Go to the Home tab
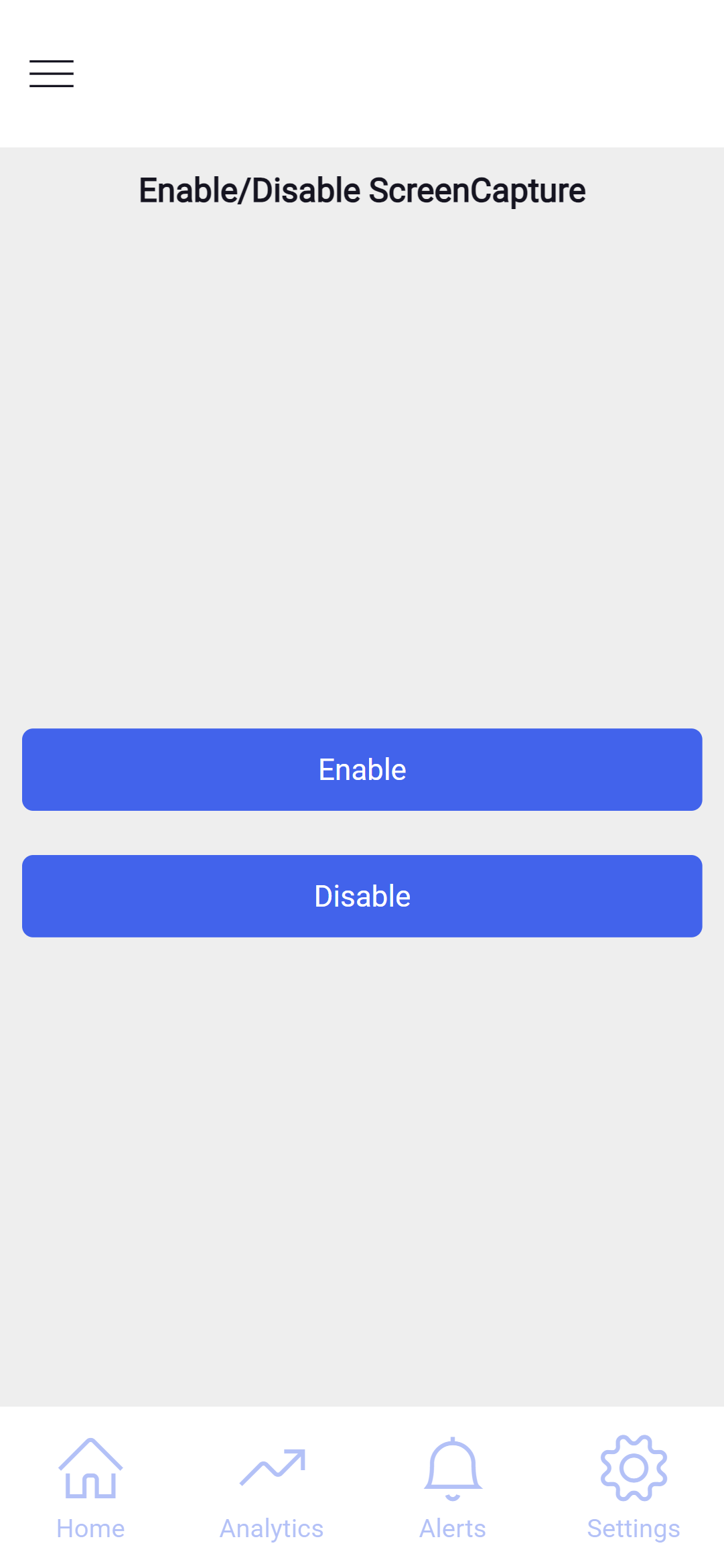The image size is (724, 1568). coord(90,1488)
